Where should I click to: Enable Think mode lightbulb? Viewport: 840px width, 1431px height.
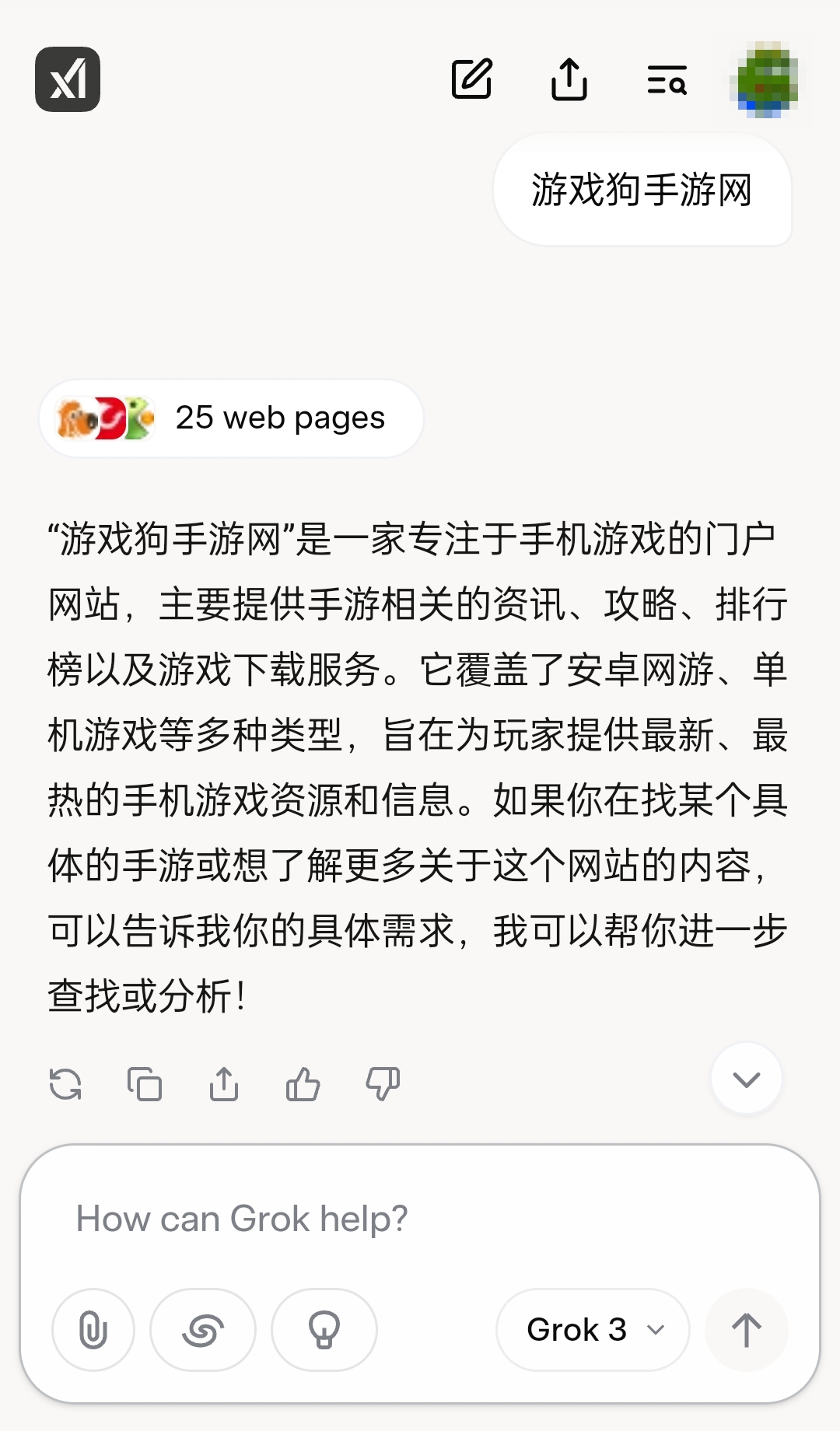(x=324, y=1330)
